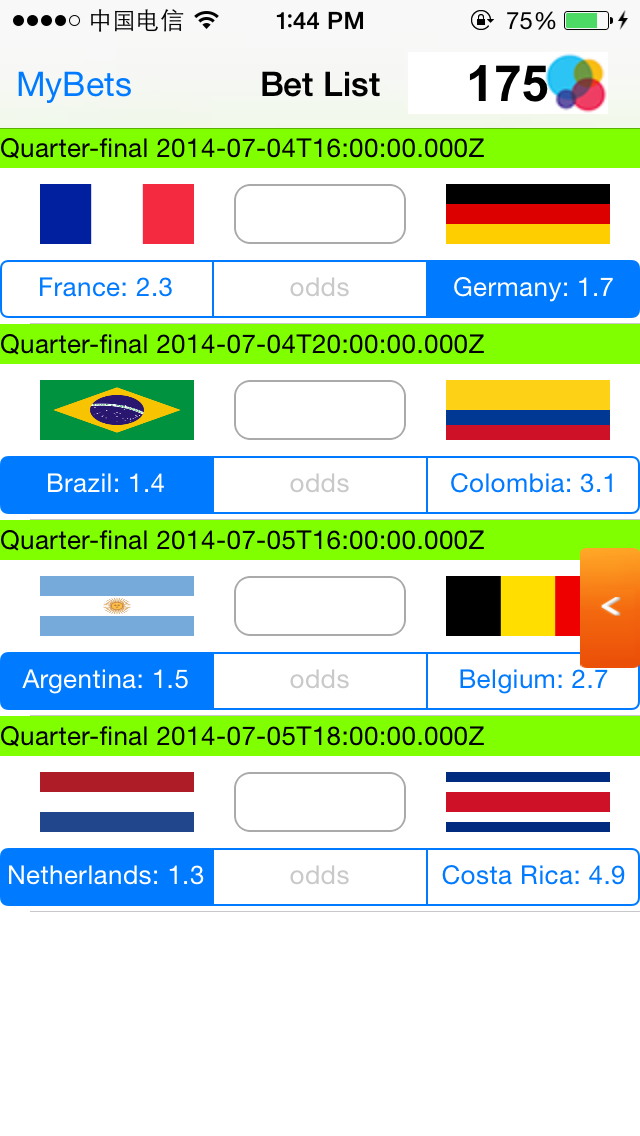
Task: Focus the bet field for Brazil vs Colombia
Action: [320, 409]
